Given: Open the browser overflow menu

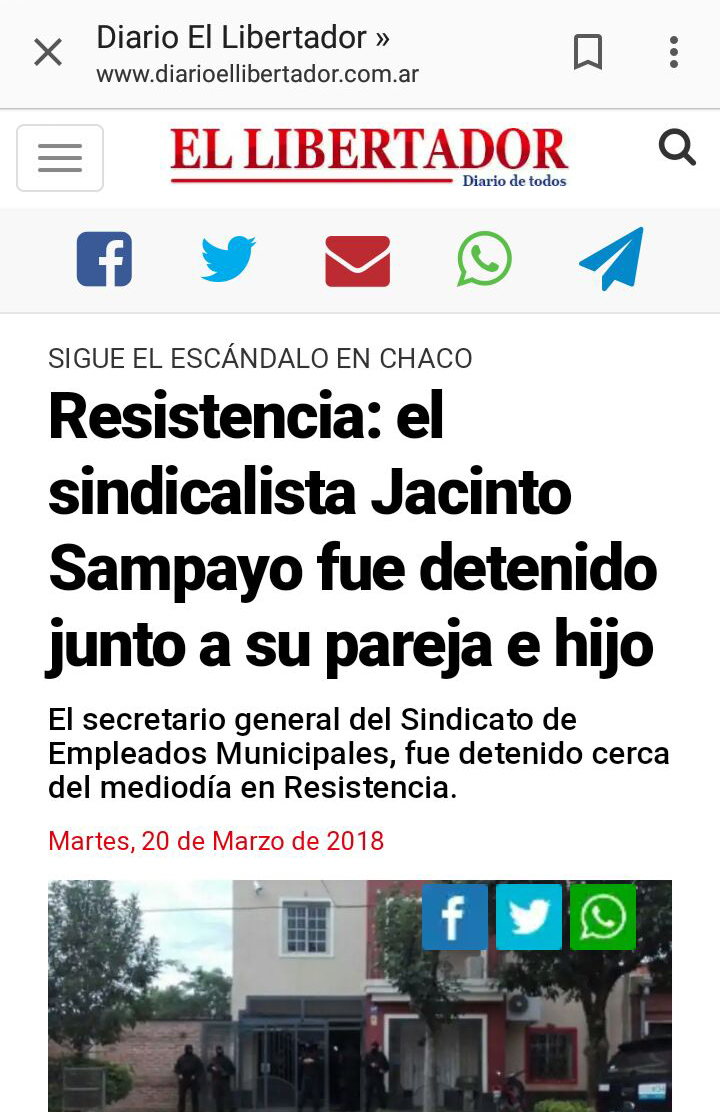Looking at the screenshot, I should (674, 52).
